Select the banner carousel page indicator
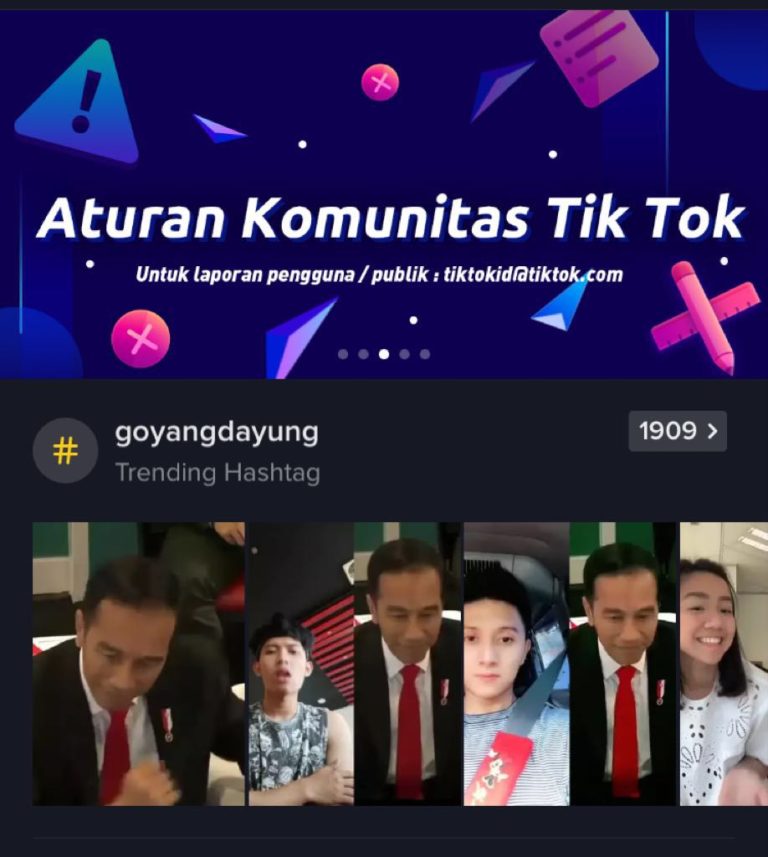768x857 pixels. coord(384,354)
